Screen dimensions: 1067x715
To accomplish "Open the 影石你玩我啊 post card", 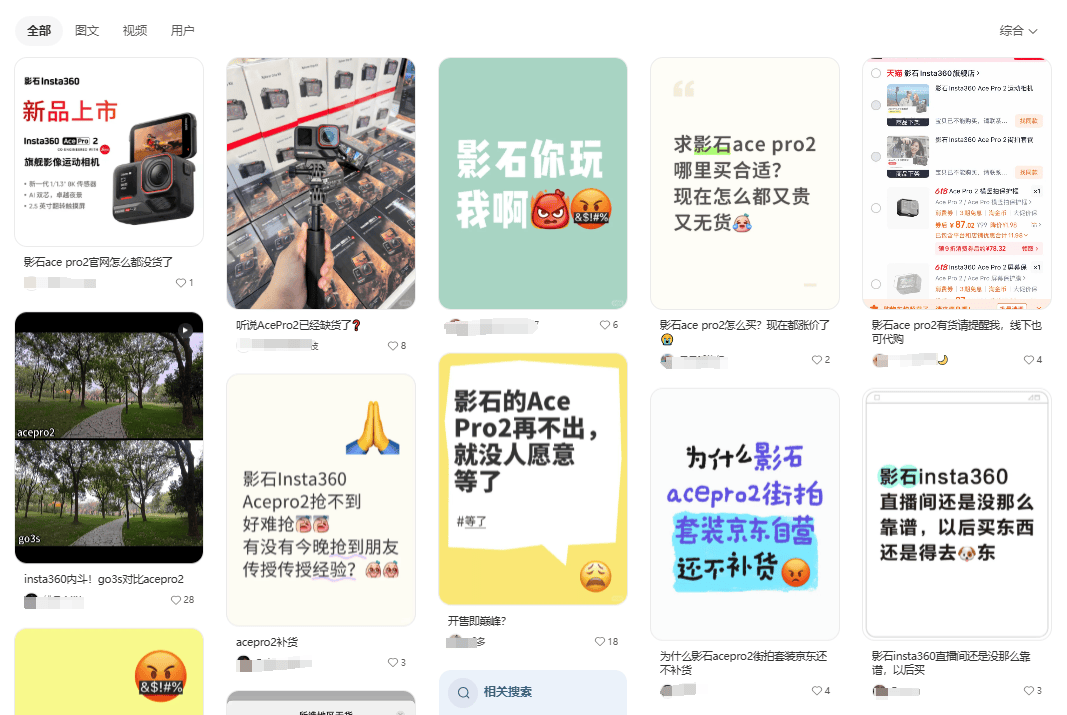I will click(533, 183).
